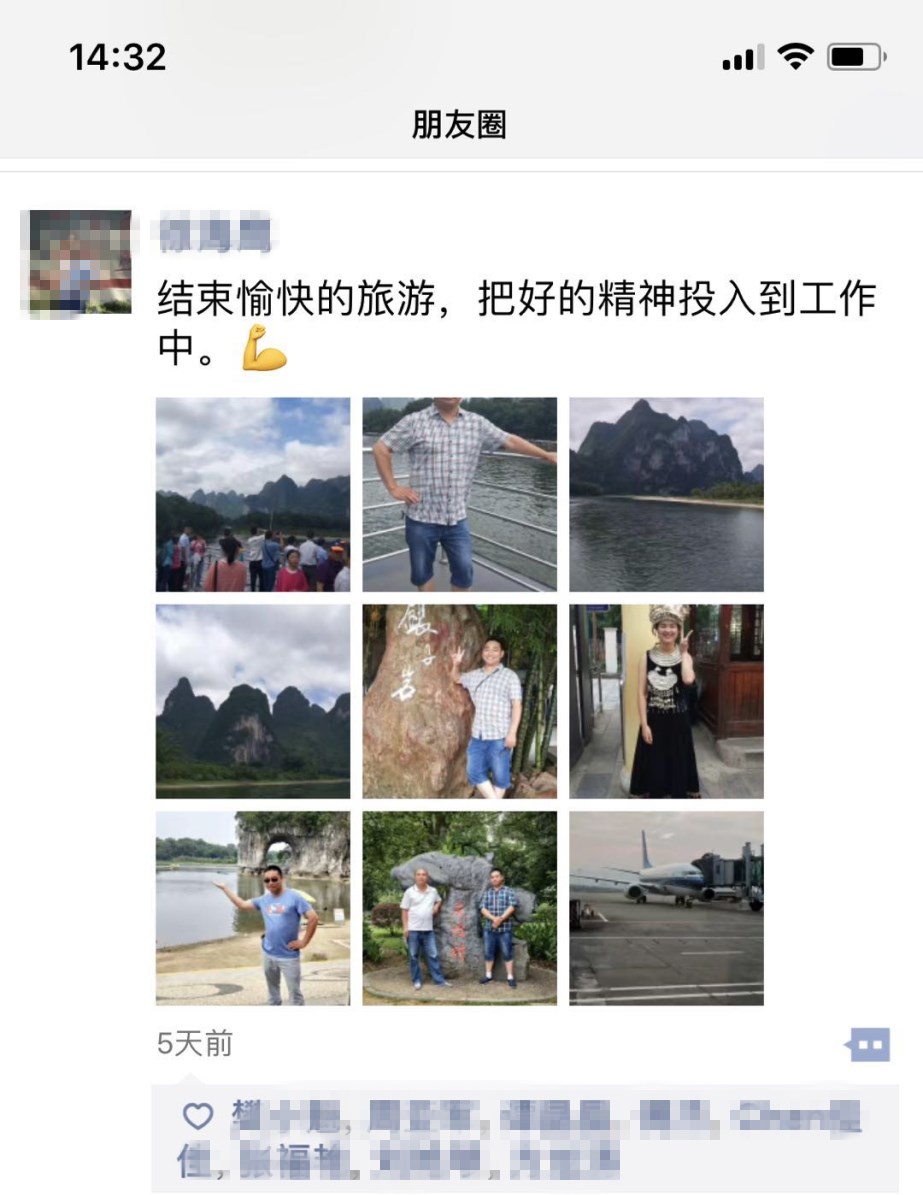Open photo of tourists on boat deck

[253, 495]
